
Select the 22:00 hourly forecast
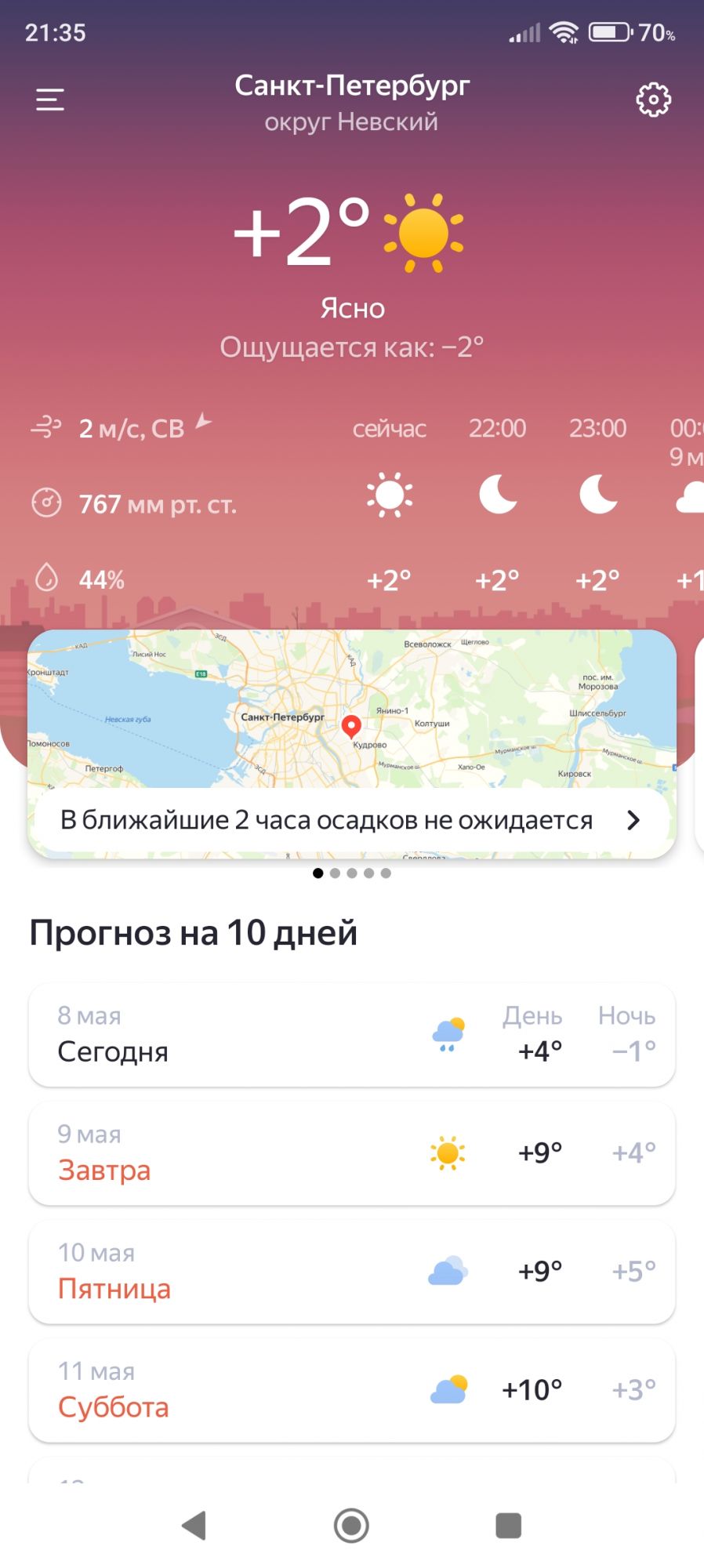pos(498,502)
